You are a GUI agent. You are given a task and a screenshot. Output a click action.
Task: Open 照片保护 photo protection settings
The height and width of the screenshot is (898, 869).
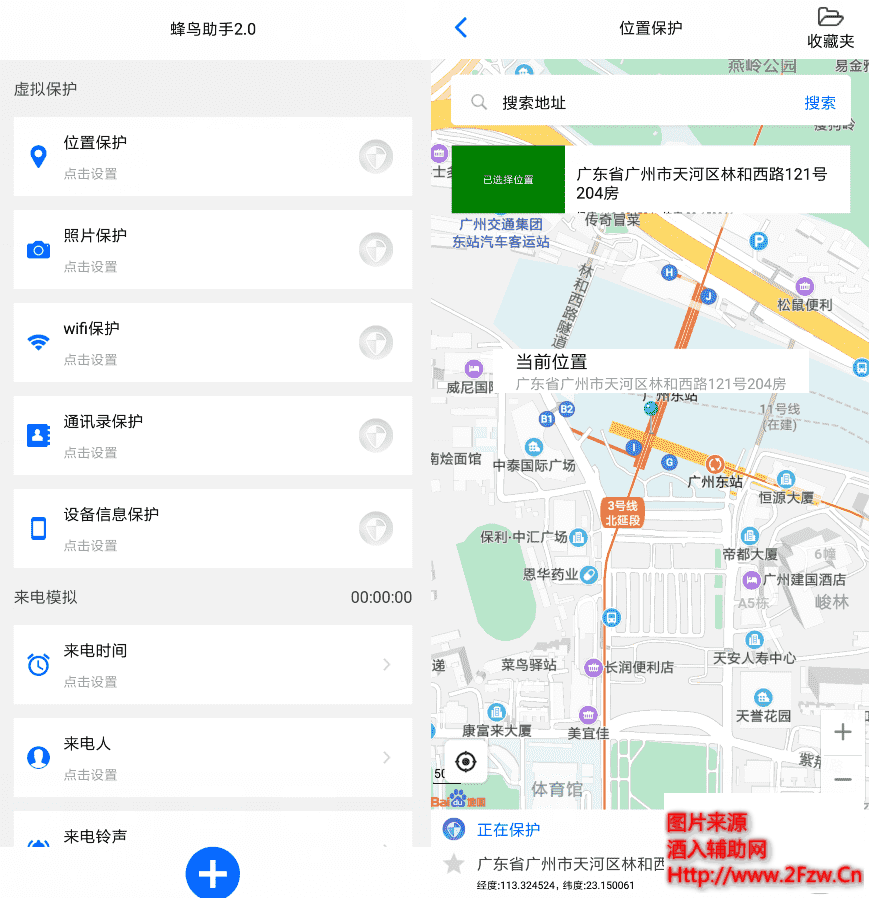212,250
